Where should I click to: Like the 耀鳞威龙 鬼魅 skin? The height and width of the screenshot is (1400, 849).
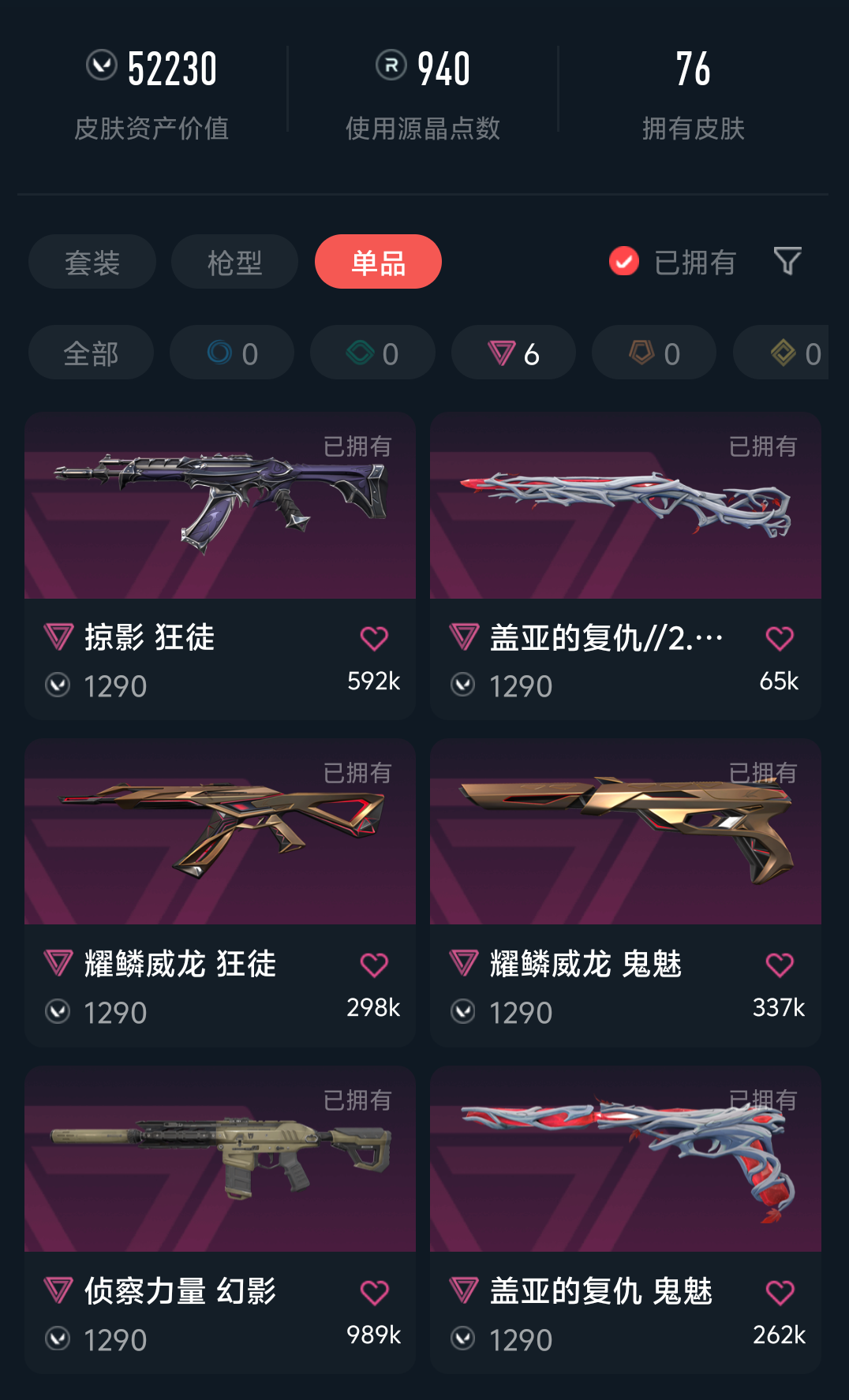pyautogui.click(x=780, y=965)
